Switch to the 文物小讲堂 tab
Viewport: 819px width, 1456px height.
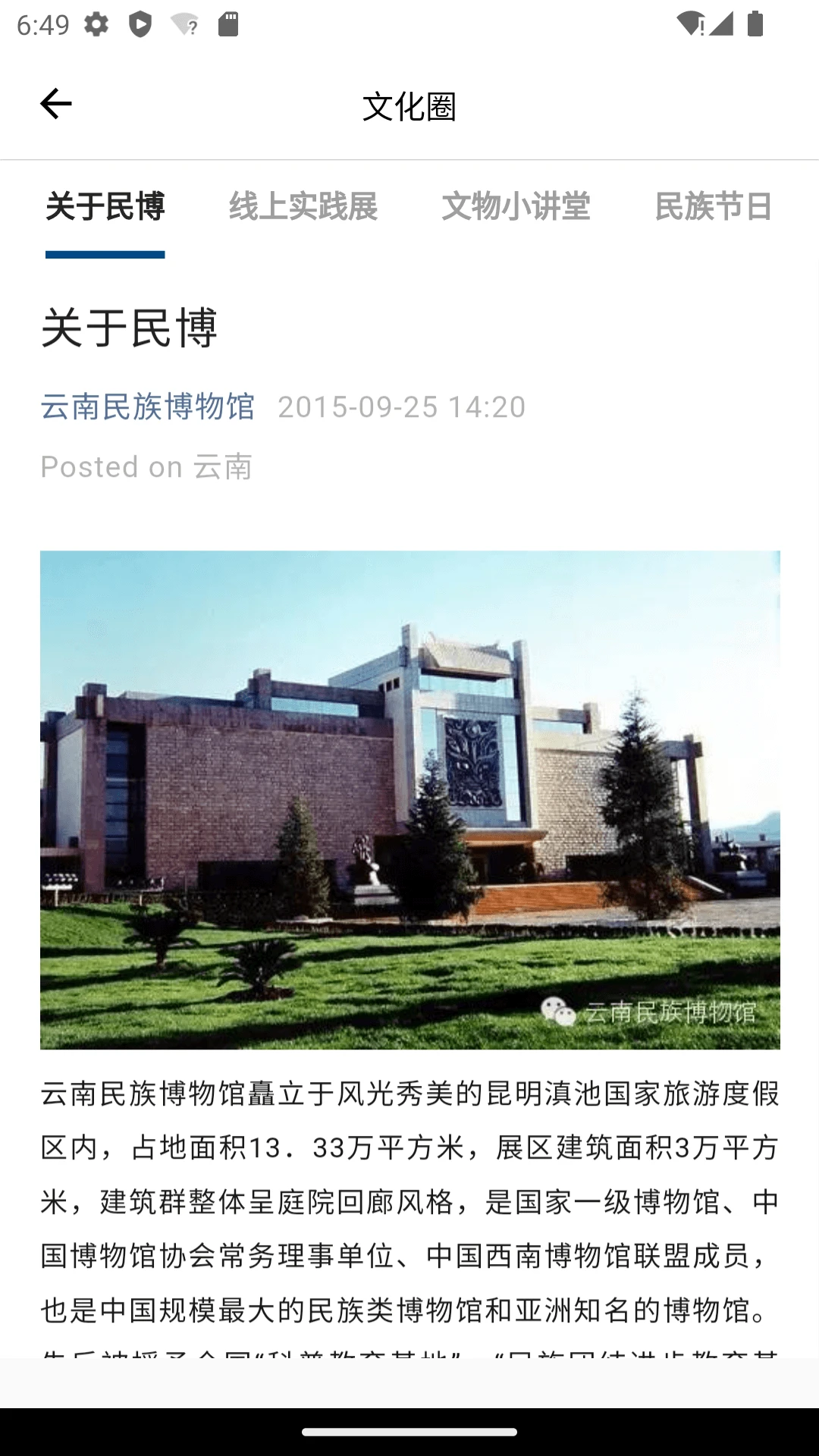[x=518, y=206]
